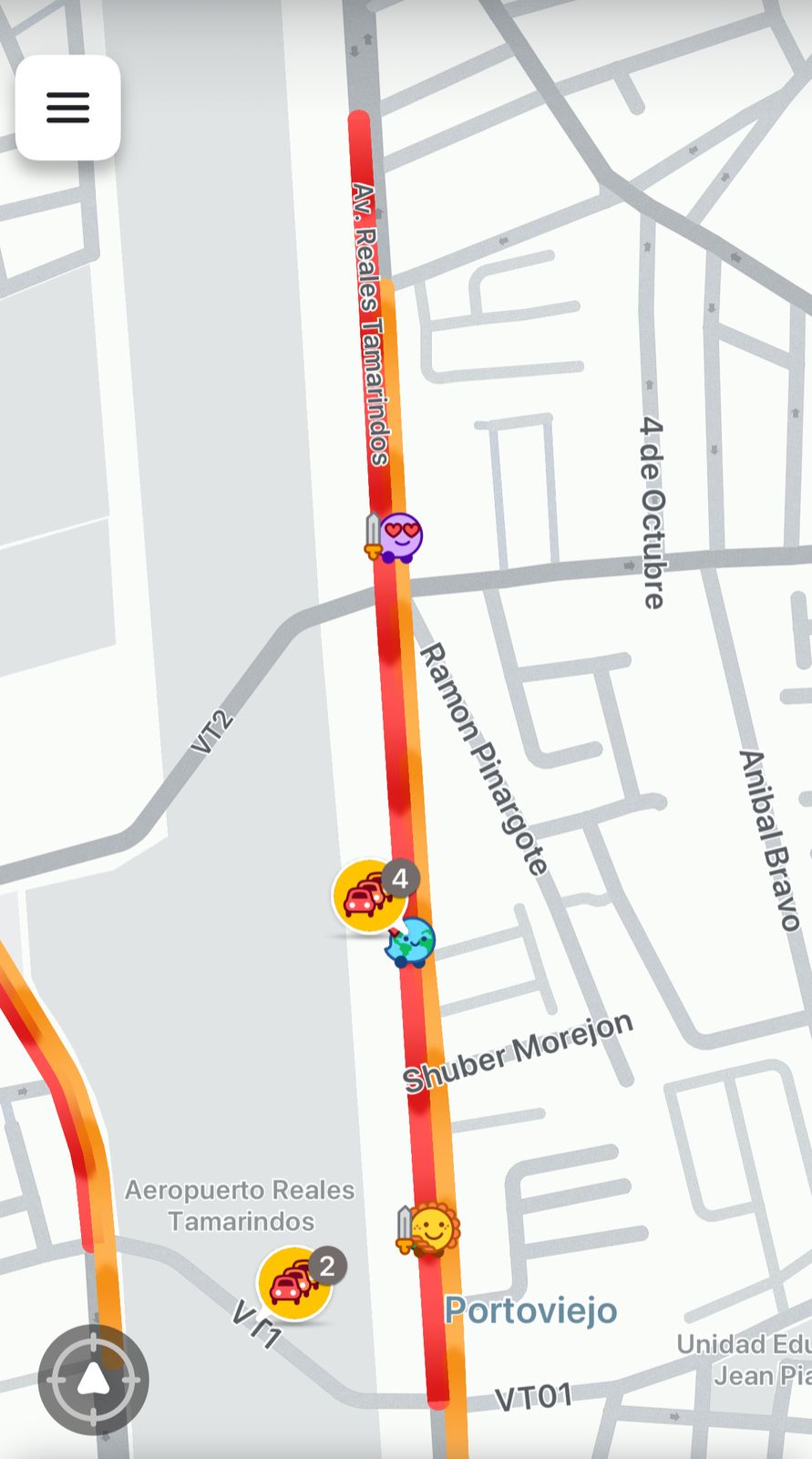812x1459 pixels.
Task: Tap the sunflower Wazer with sword
Action: (428, 1230)
